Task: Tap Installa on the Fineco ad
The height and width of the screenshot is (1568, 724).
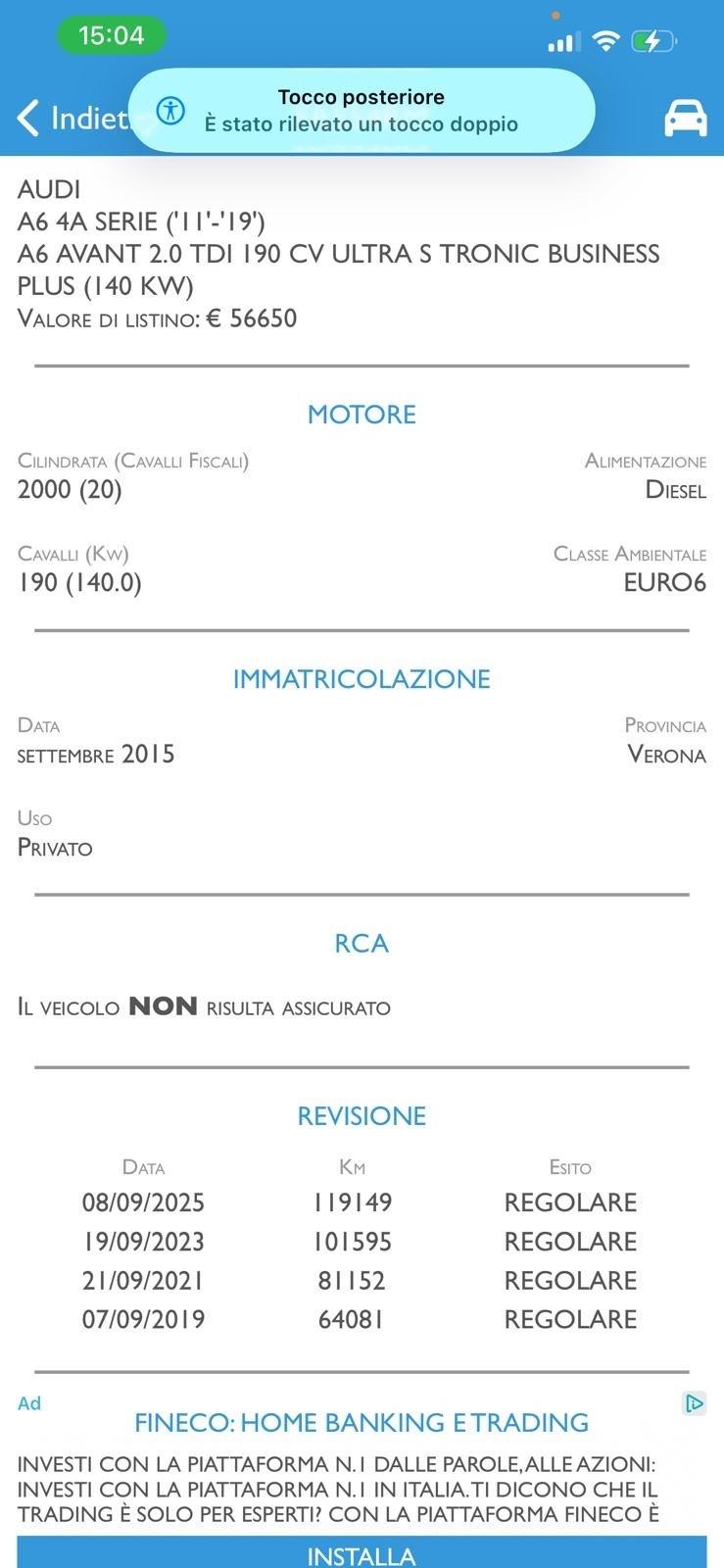Action: pos(362,1553)
